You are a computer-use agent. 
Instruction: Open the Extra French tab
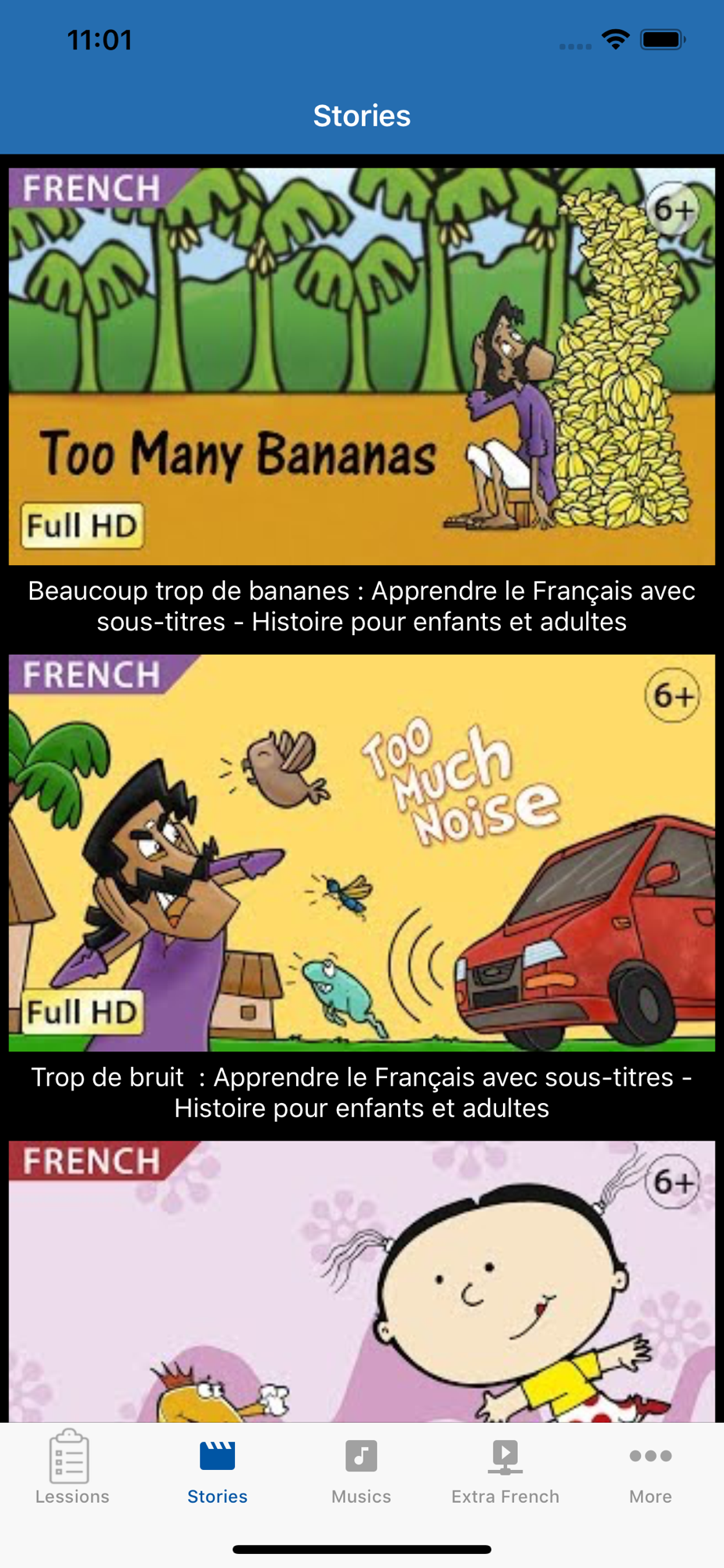pyautogui.click(x=505, y=1467)
